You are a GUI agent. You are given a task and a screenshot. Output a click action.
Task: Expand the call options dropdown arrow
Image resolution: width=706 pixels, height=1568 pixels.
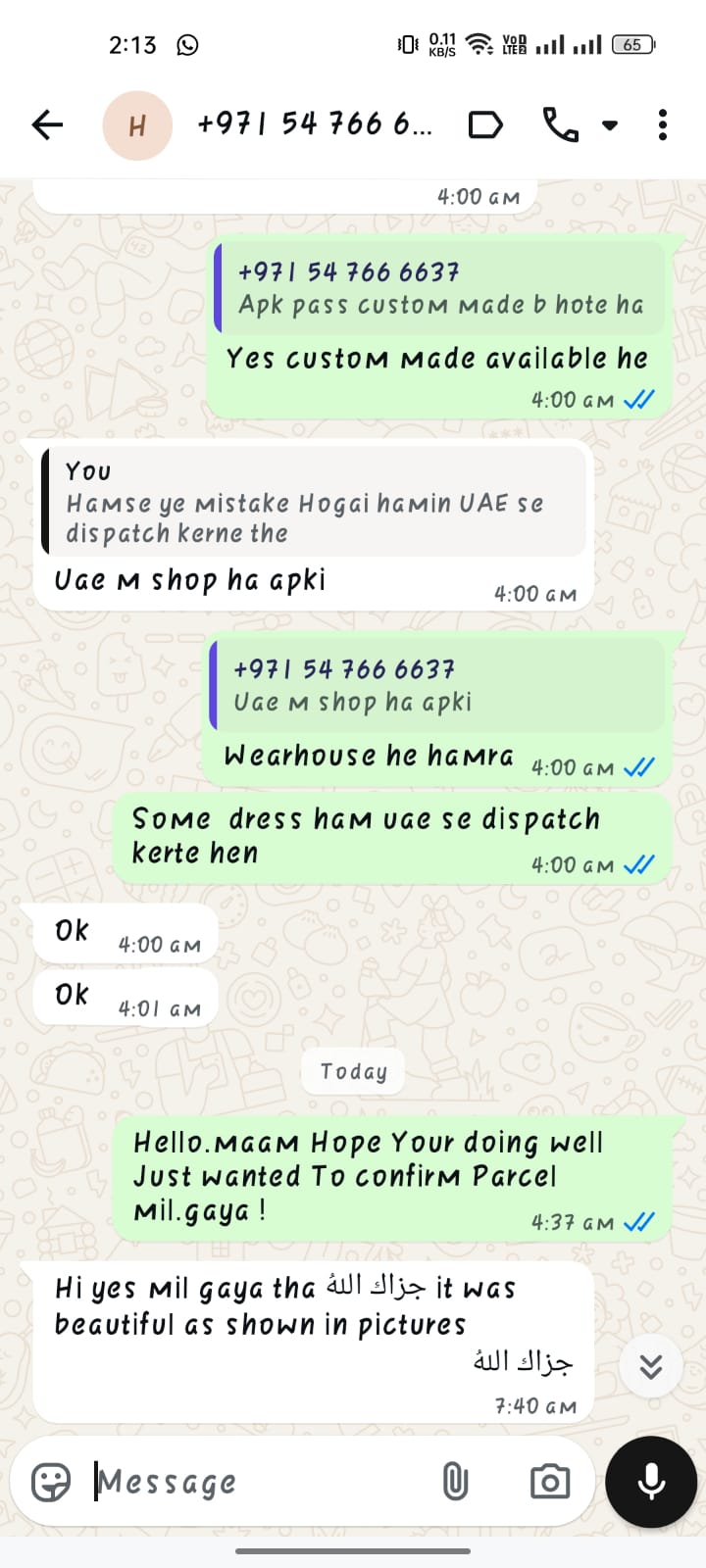coord(610,125)
